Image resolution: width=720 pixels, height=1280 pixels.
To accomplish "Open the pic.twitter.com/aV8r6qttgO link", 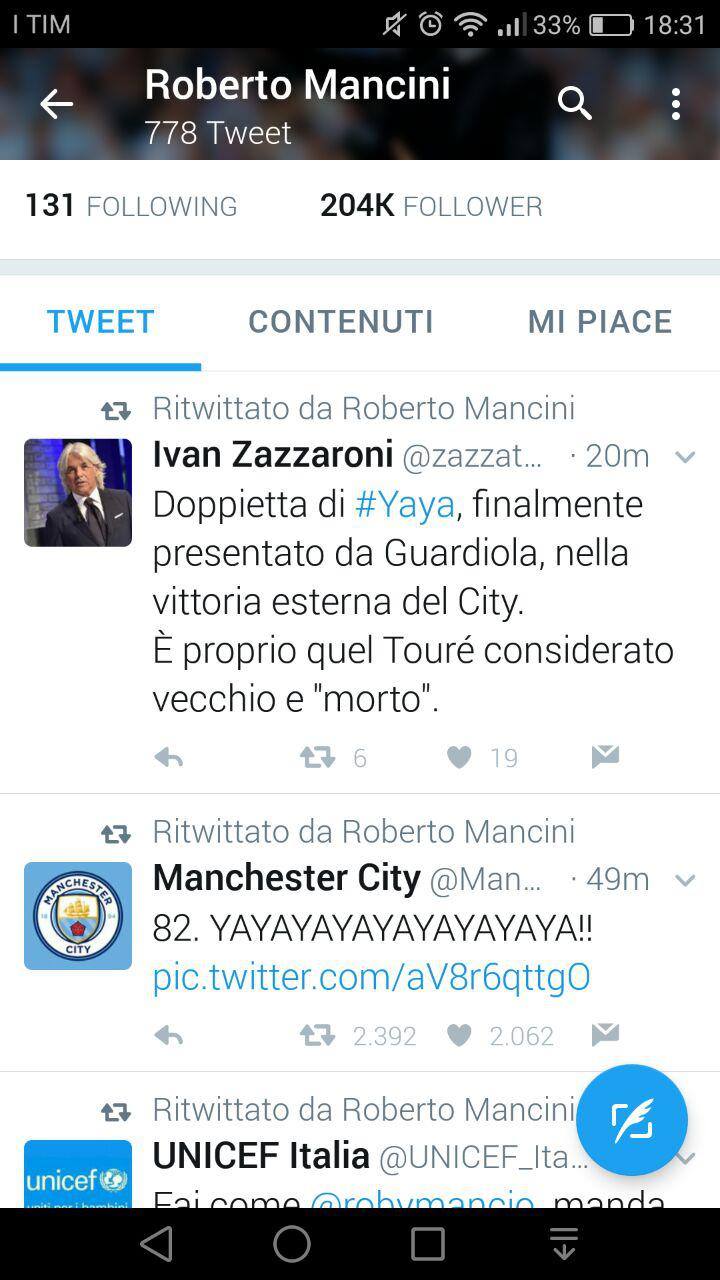I will 371,976.
